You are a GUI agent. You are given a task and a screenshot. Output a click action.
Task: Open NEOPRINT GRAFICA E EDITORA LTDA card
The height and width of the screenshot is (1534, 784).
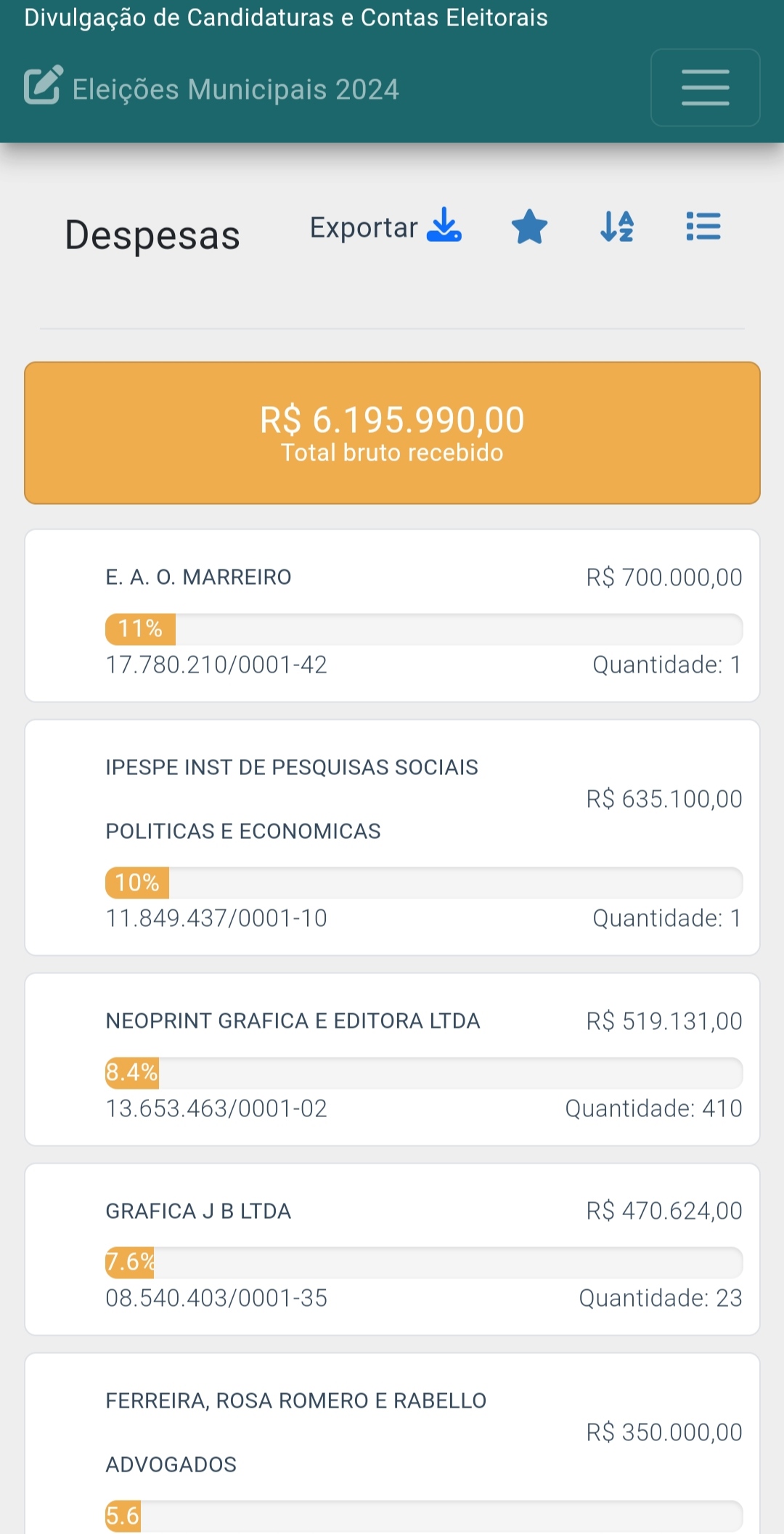(x=392, y=1060)
